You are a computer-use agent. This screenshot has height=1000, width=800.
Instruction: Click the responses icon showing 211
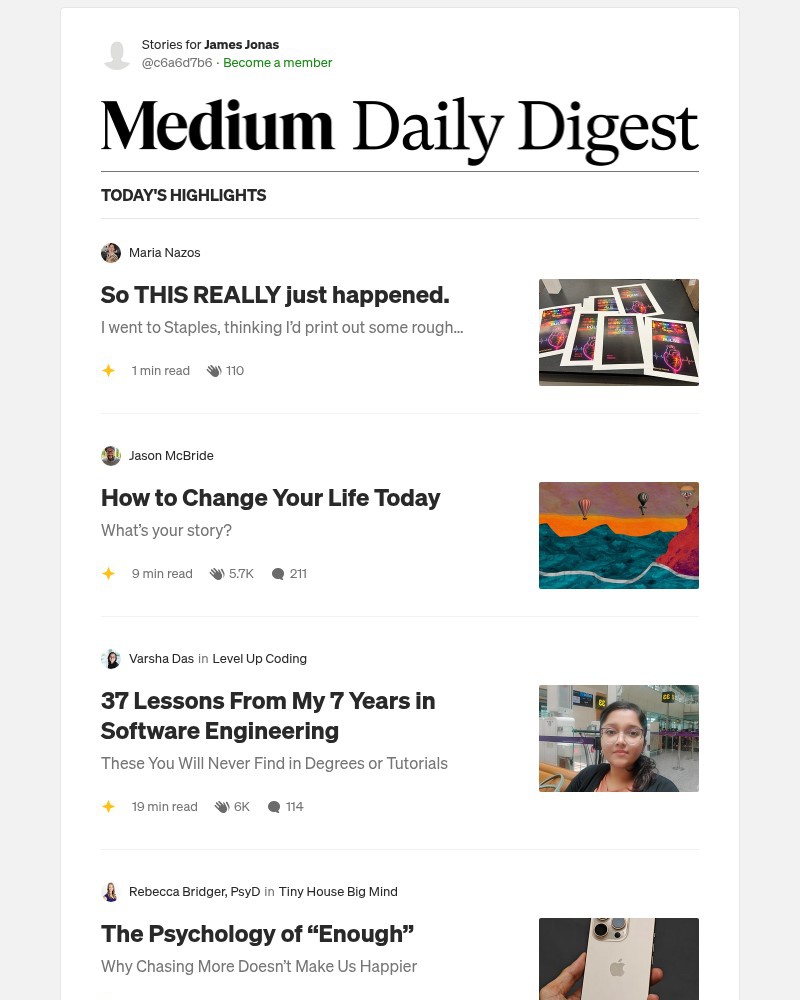(278, 573)
